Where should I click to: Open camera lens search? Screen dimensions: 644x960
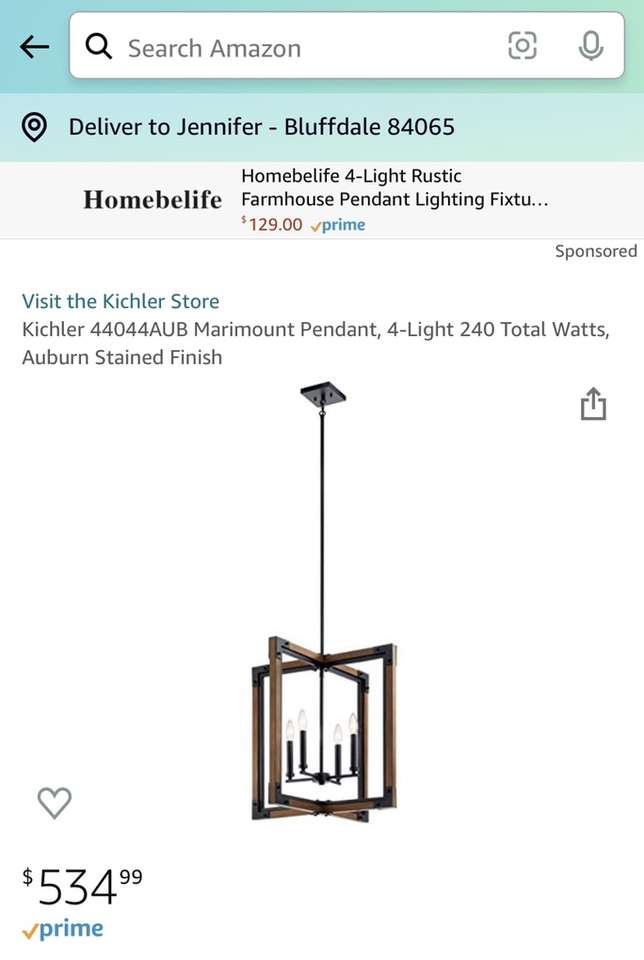click(522, 45)
